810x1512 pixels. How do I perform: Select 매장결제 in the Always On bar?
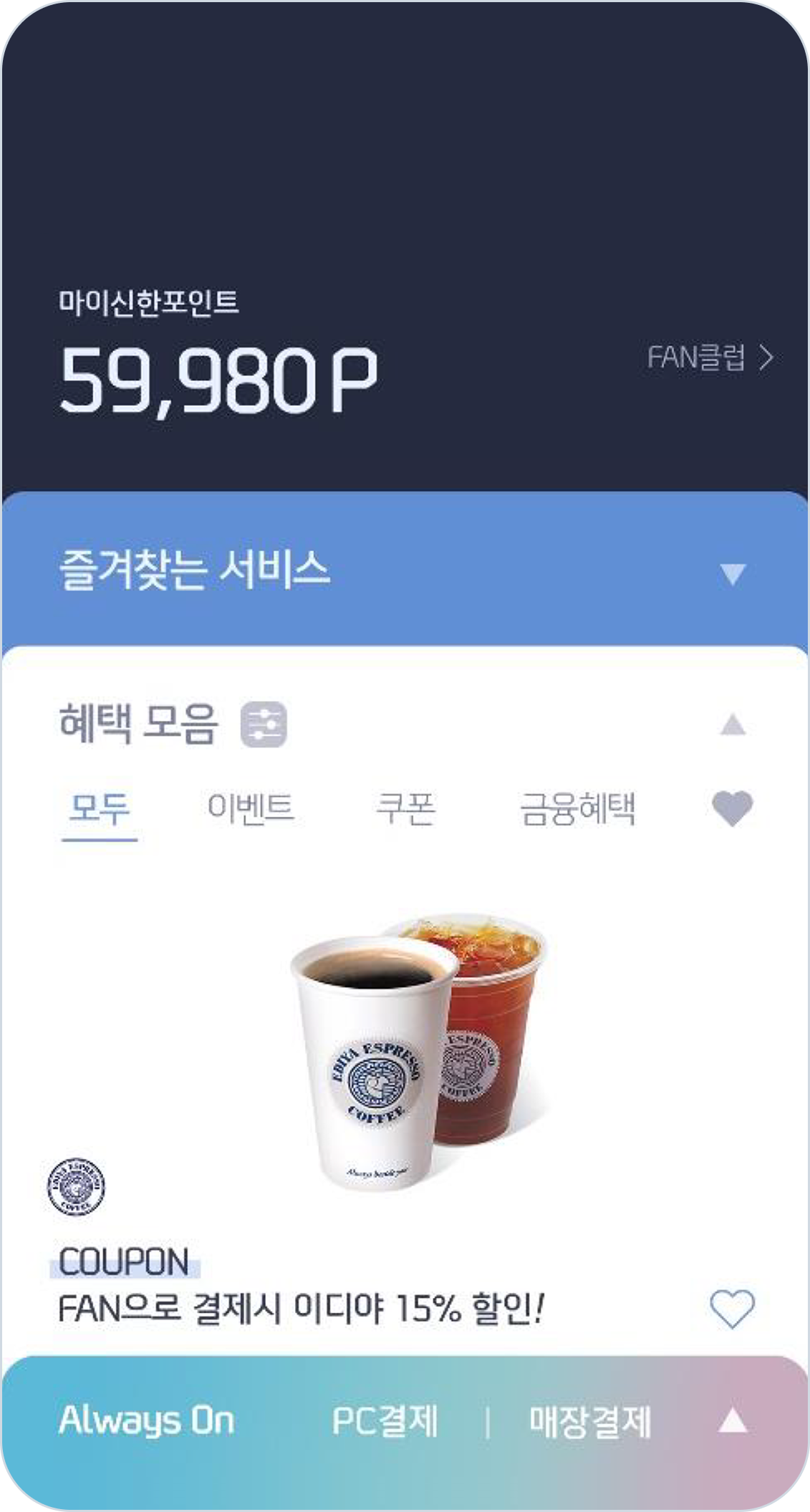point(590,1421)
